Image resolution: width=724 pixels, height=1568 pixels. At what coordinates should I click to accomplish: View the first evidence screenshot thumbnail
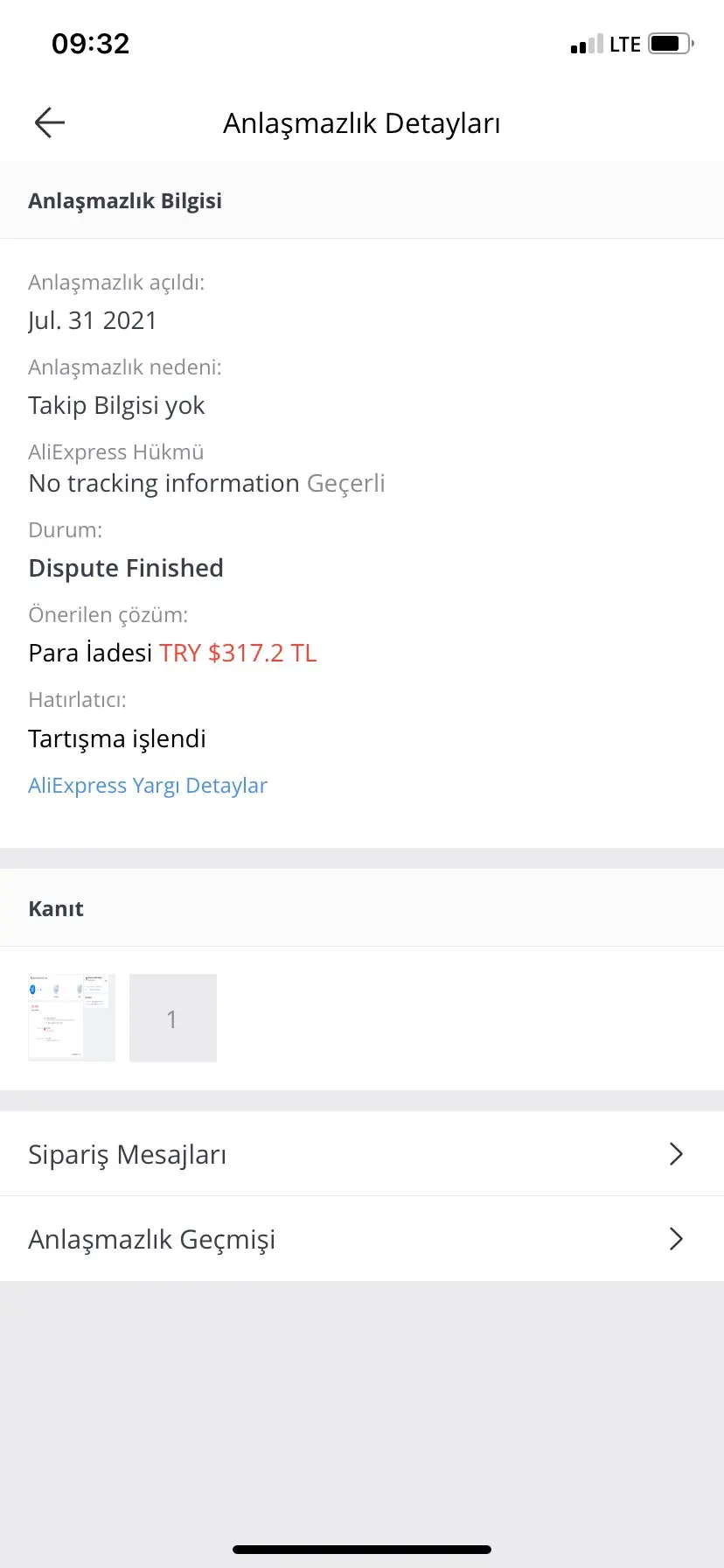72,1018
